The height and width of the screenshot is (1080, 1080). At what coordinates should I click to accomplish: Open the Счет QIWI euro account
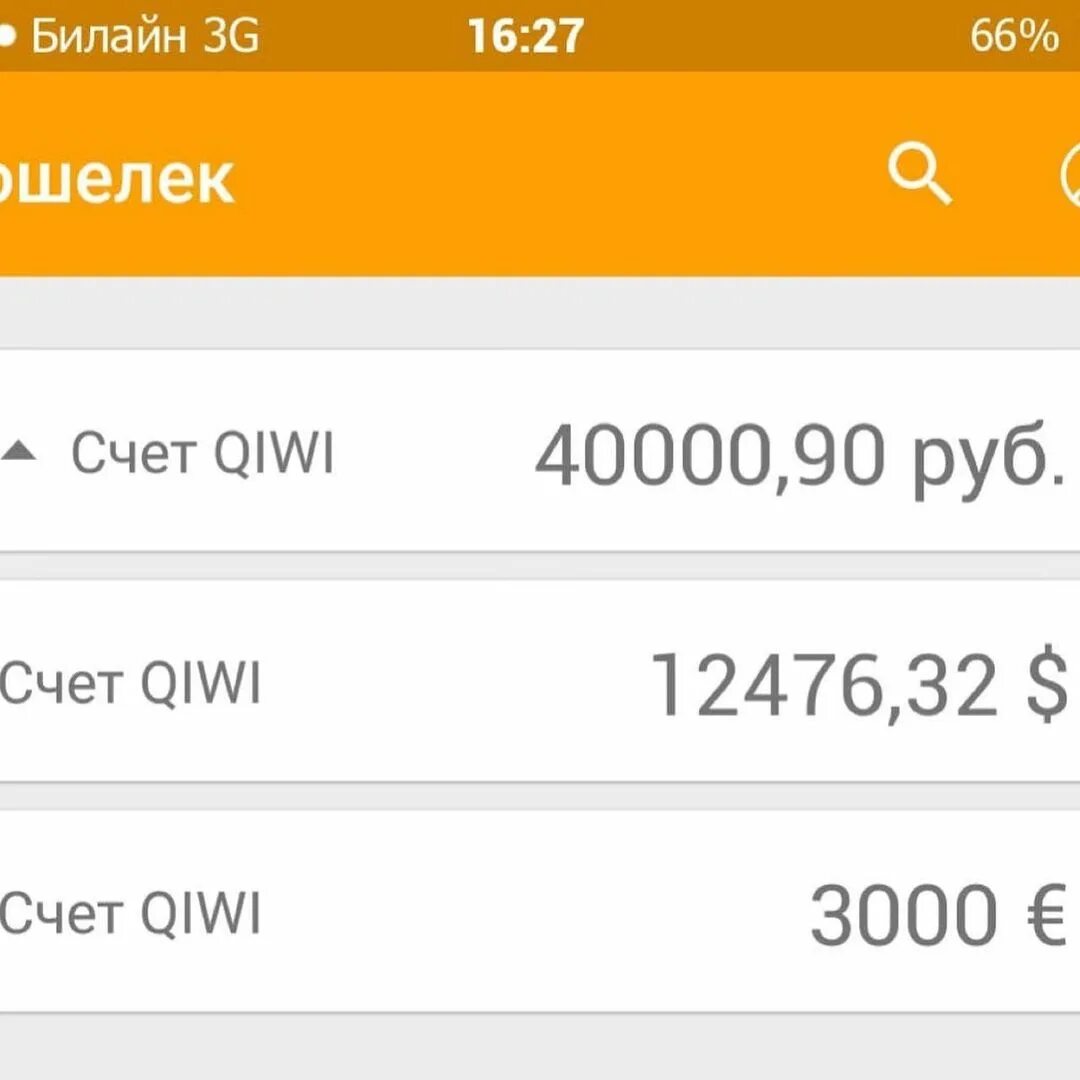[540, 914]
